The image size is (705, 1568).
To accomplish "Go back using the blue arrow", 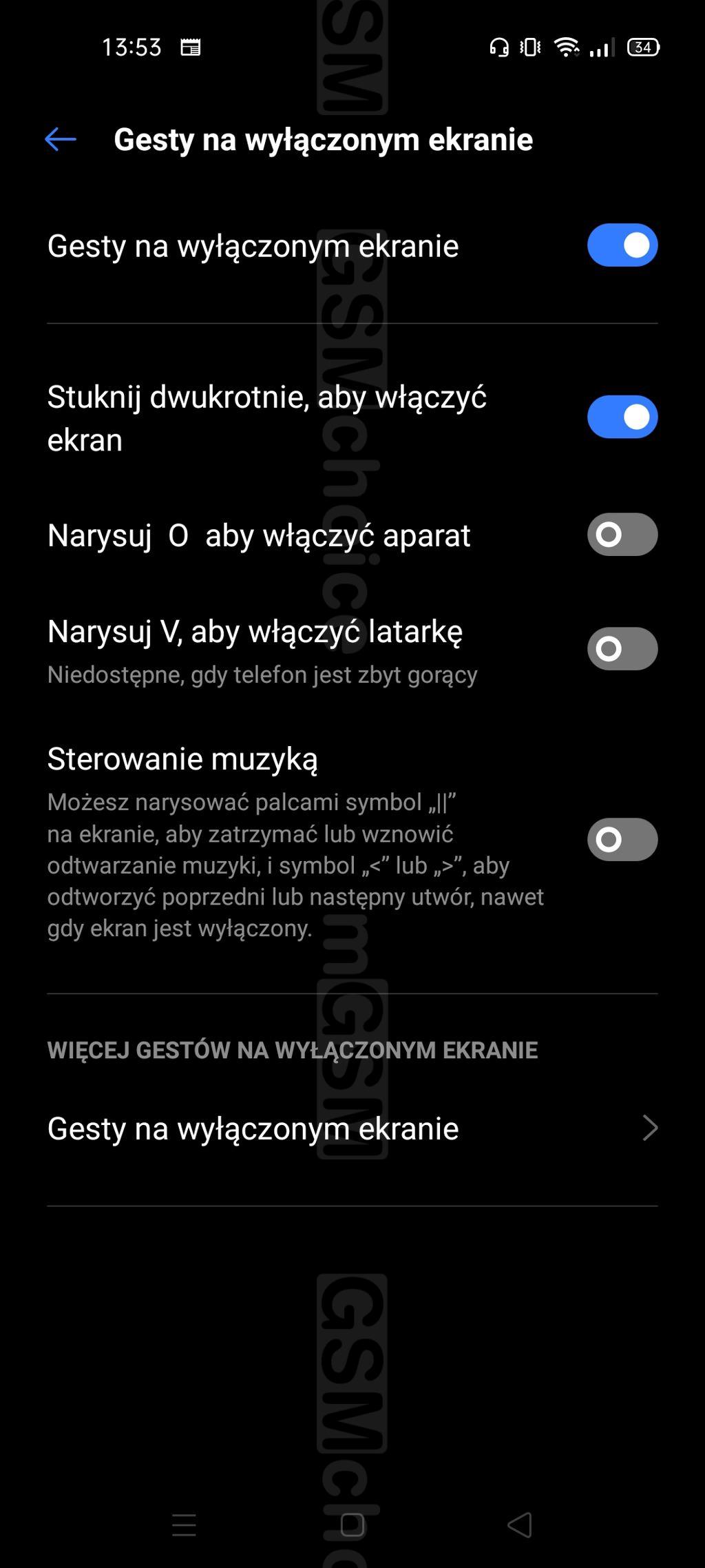I will [x=61, y=139].
